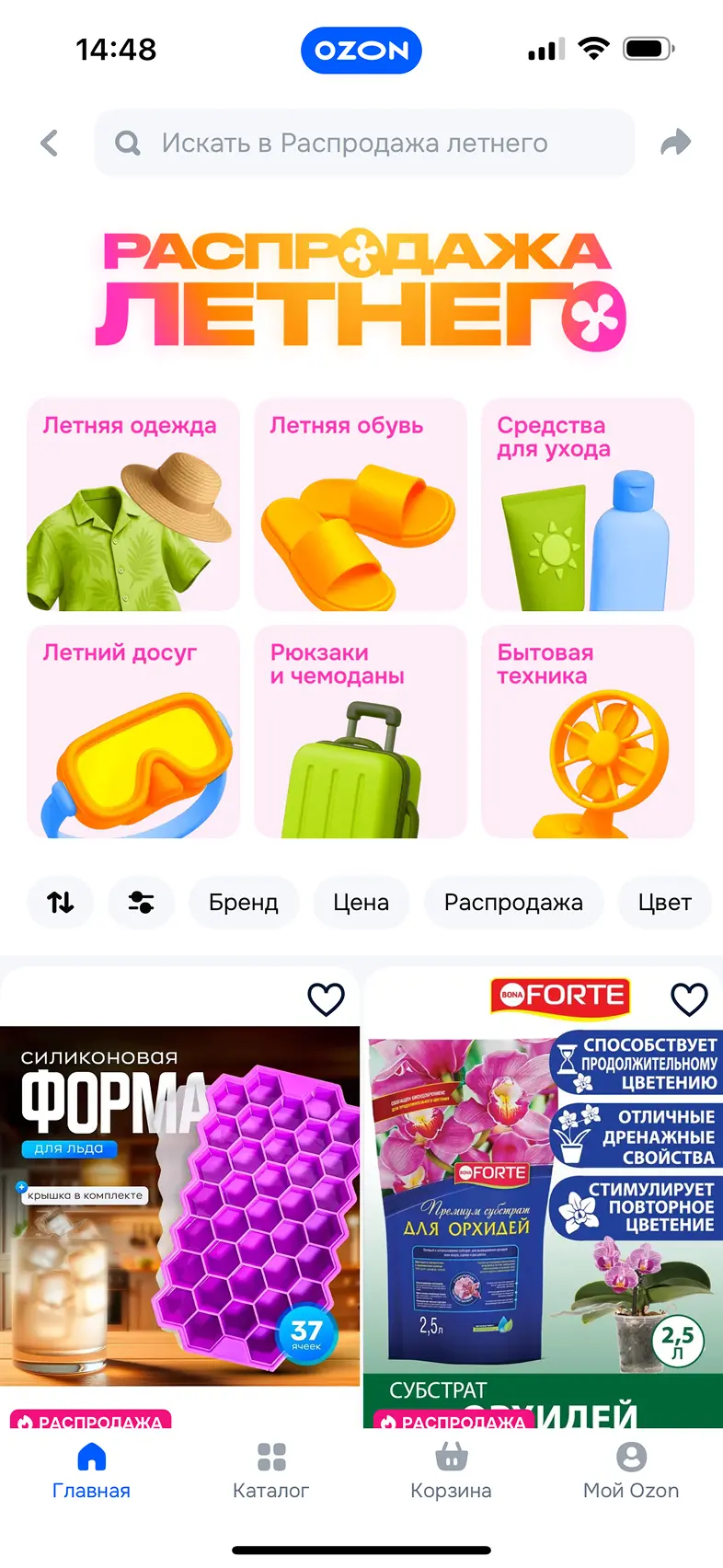Share this sale page
Viewport: 723px width, 1568px height.
tap(675, 143)
